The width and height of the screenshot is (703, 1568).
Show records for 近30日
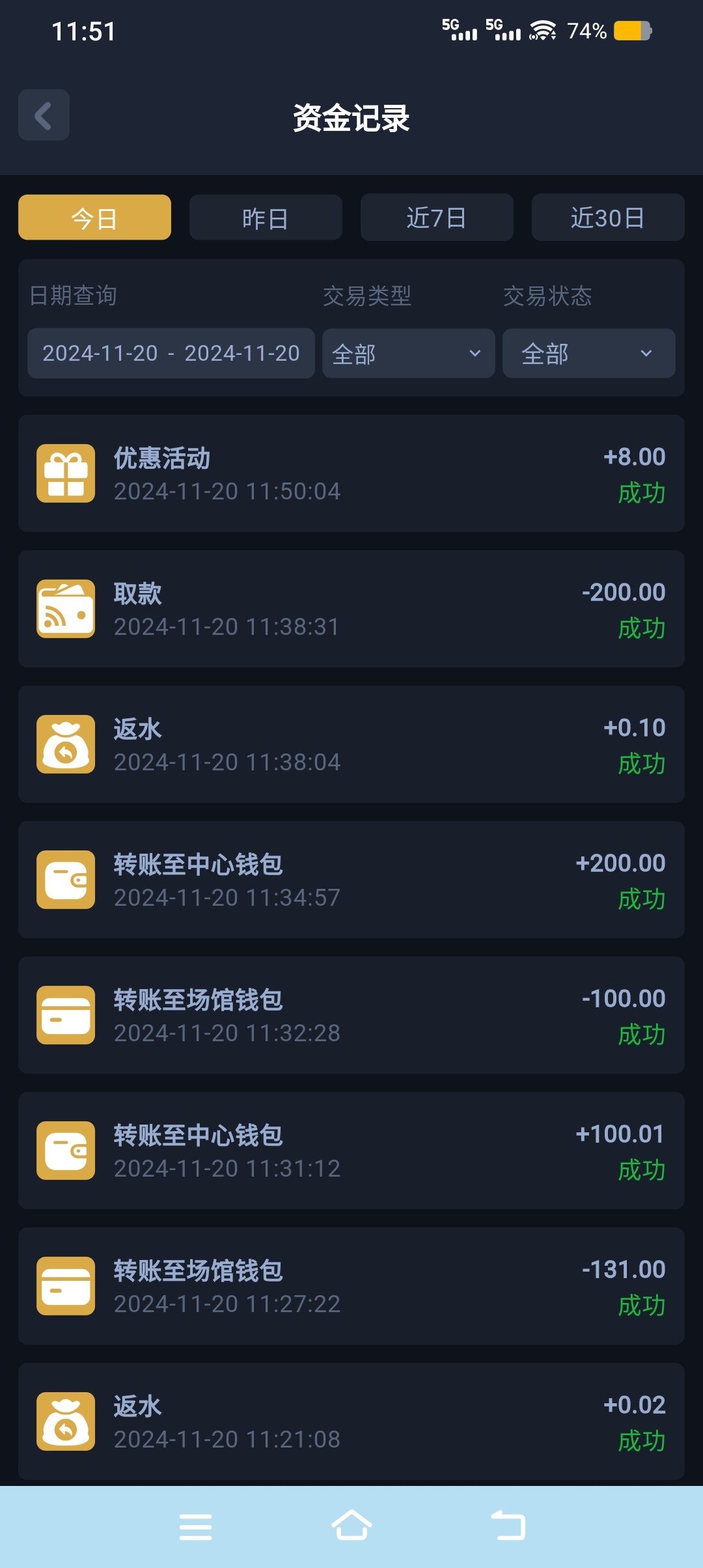coord(608,217)
